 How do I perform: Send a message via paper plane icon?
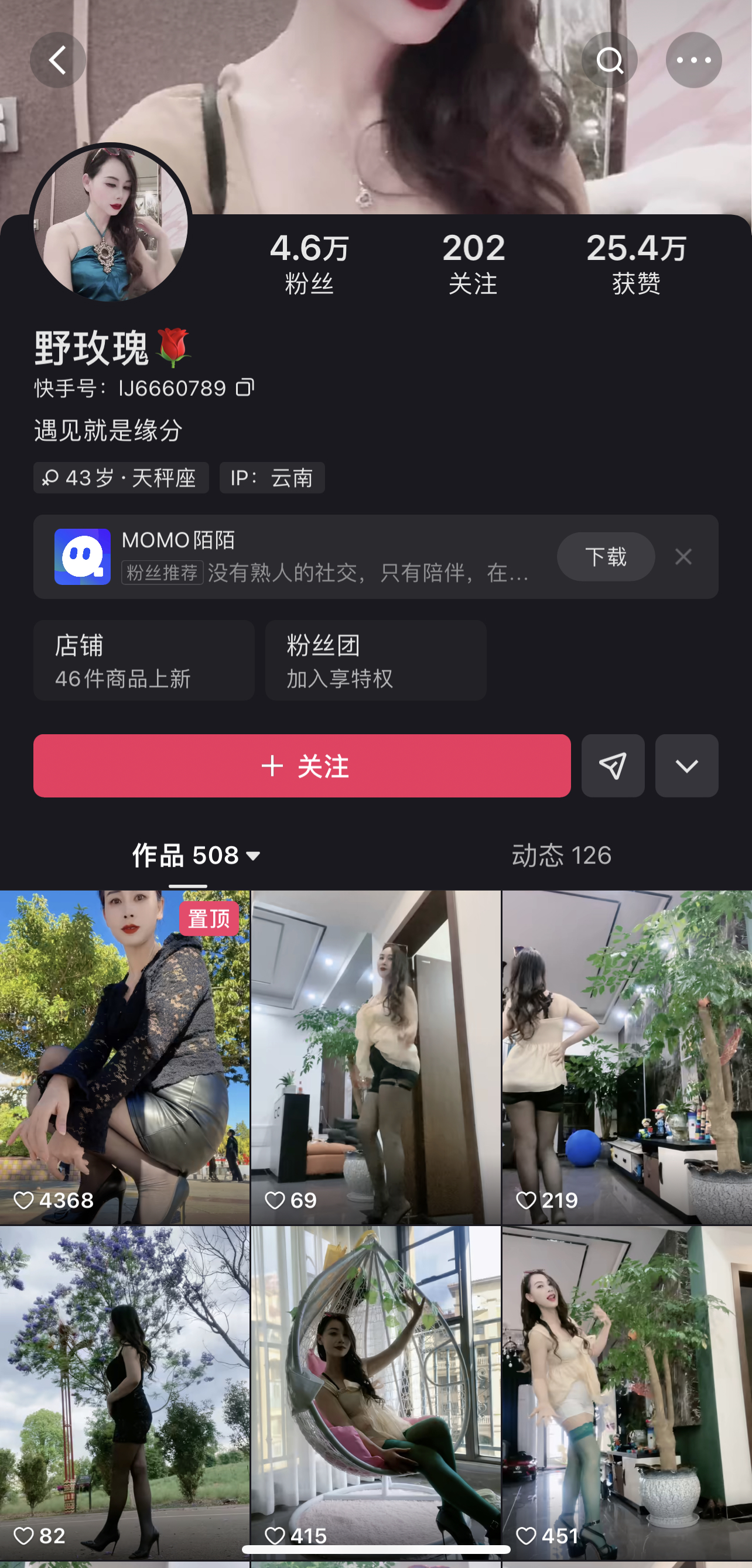point(613,766)
